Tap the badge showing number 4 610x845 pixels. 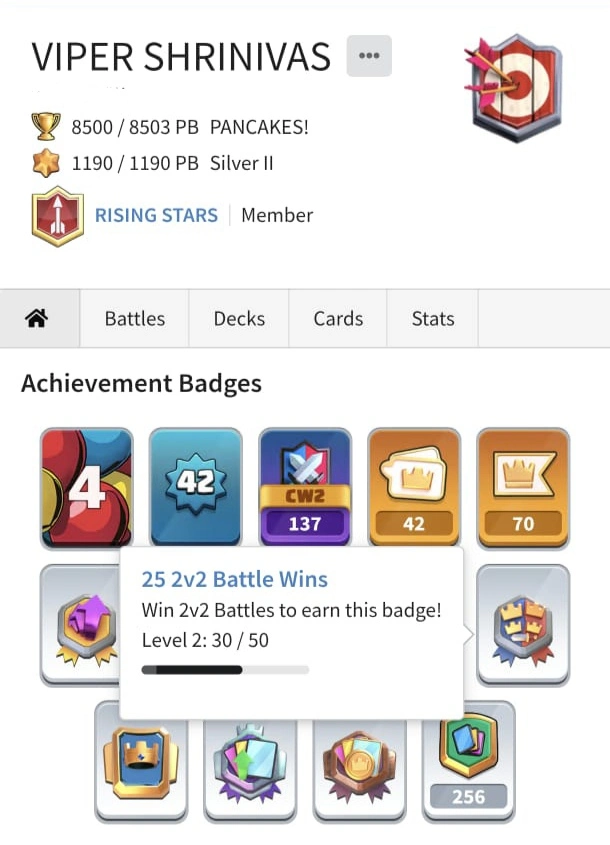(86, 487)
